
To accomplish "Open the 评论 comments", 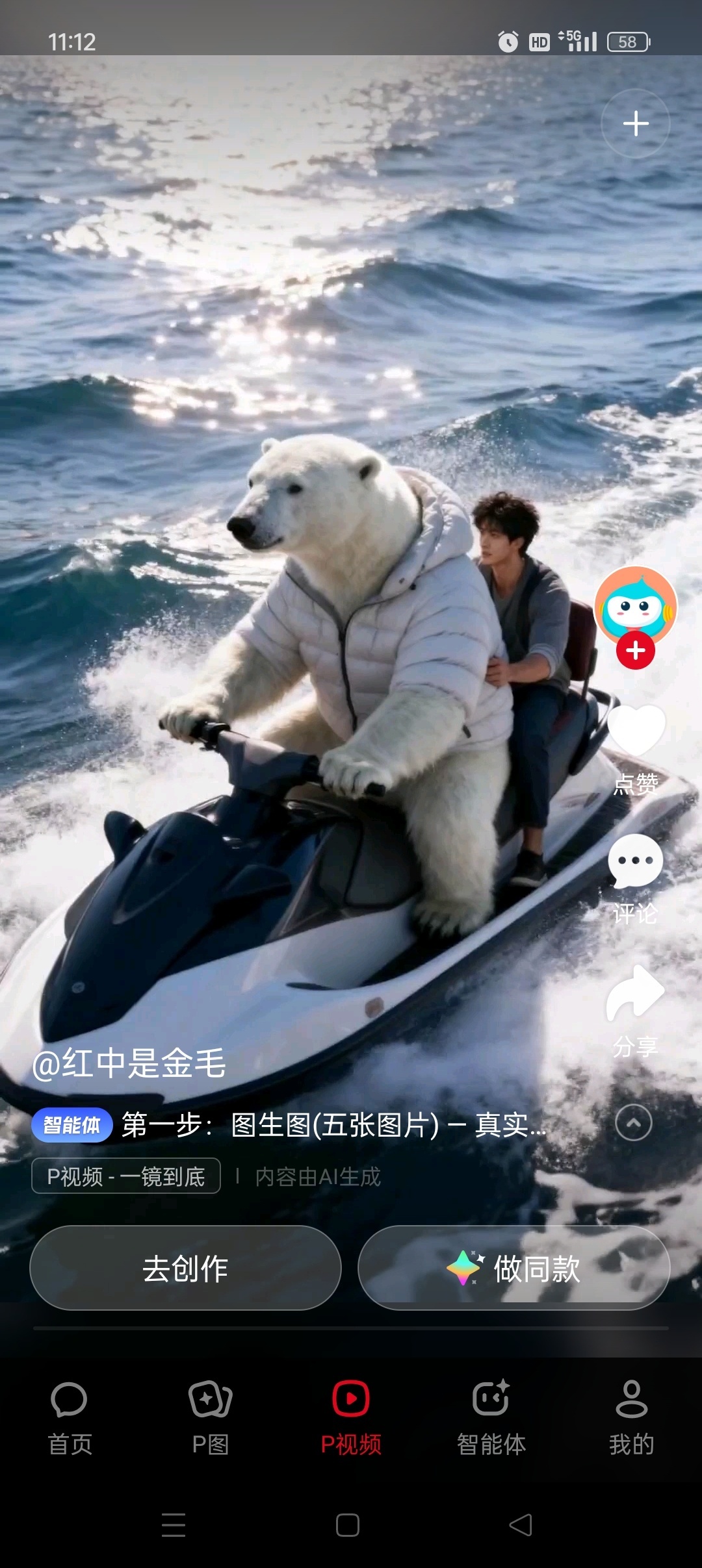I will click(x=635, y=861).
